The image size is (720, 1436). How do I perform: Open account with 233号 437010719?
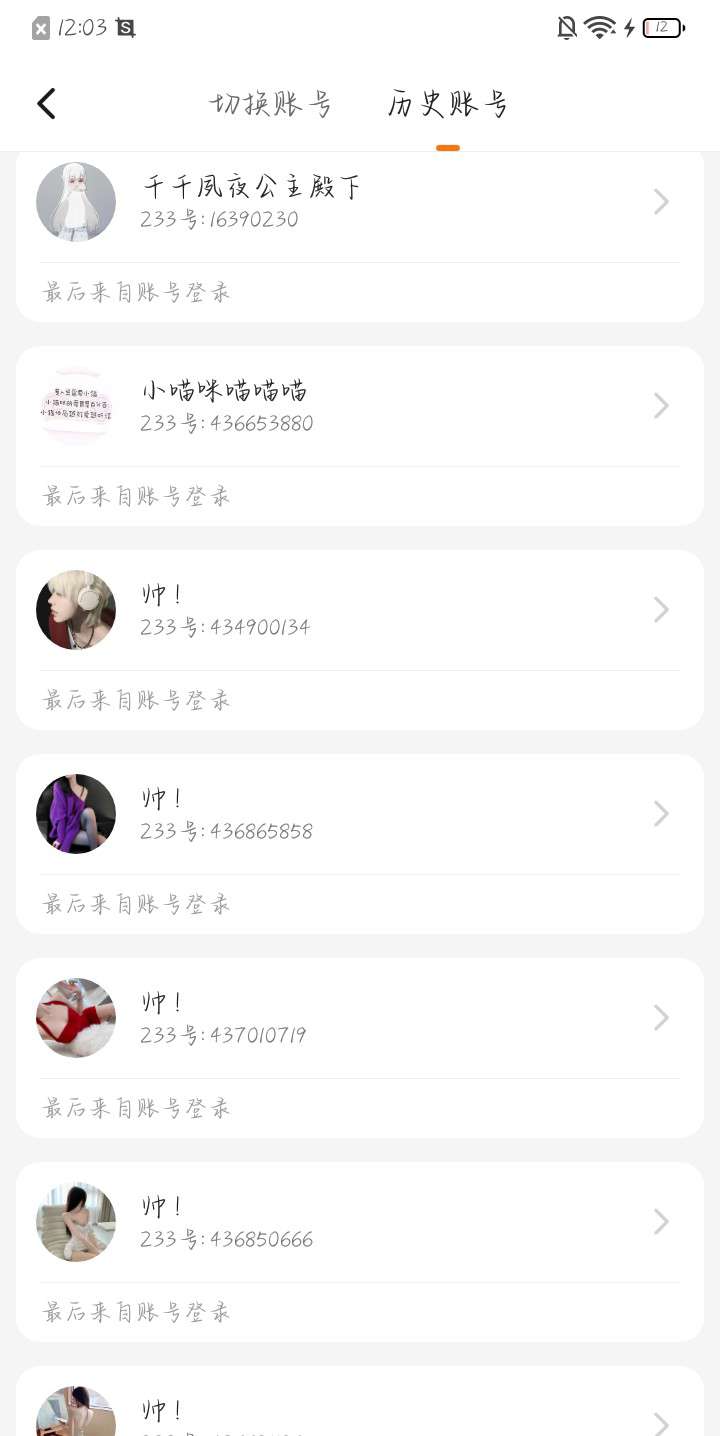(360, 1019)
